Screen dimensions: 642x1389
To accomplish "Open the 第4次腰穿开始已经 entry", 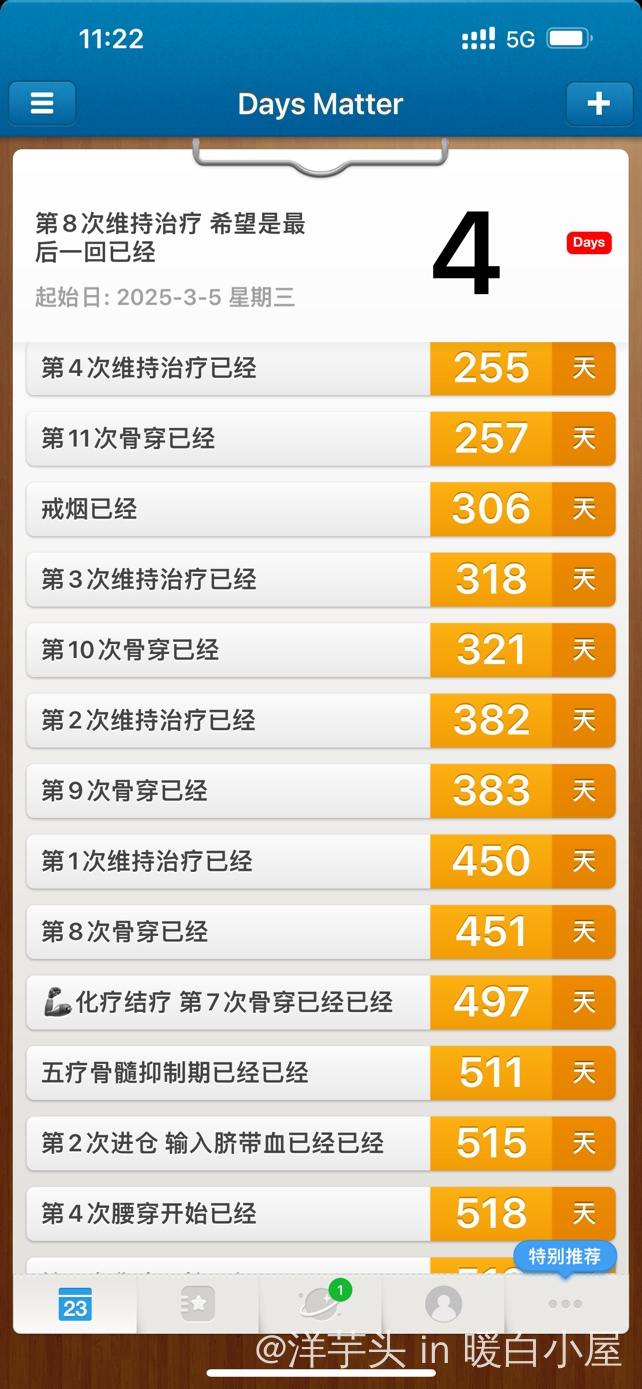I will pos(320,1214).
